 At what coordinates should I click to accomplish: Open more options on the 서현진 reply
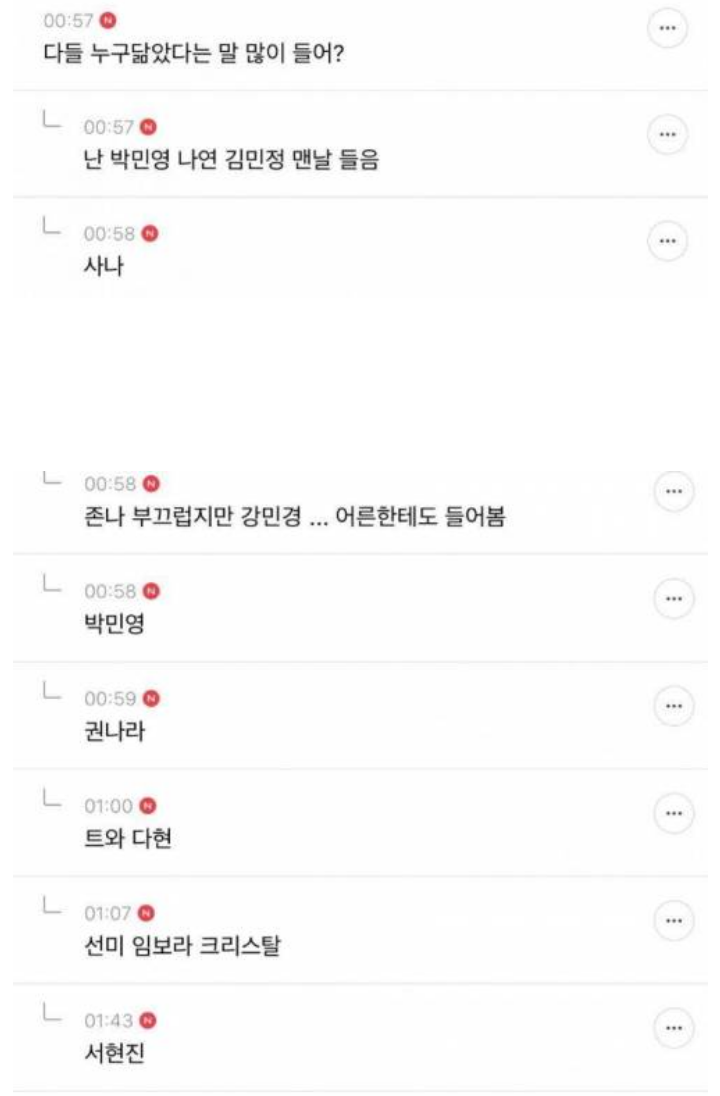pos(673,1027)
